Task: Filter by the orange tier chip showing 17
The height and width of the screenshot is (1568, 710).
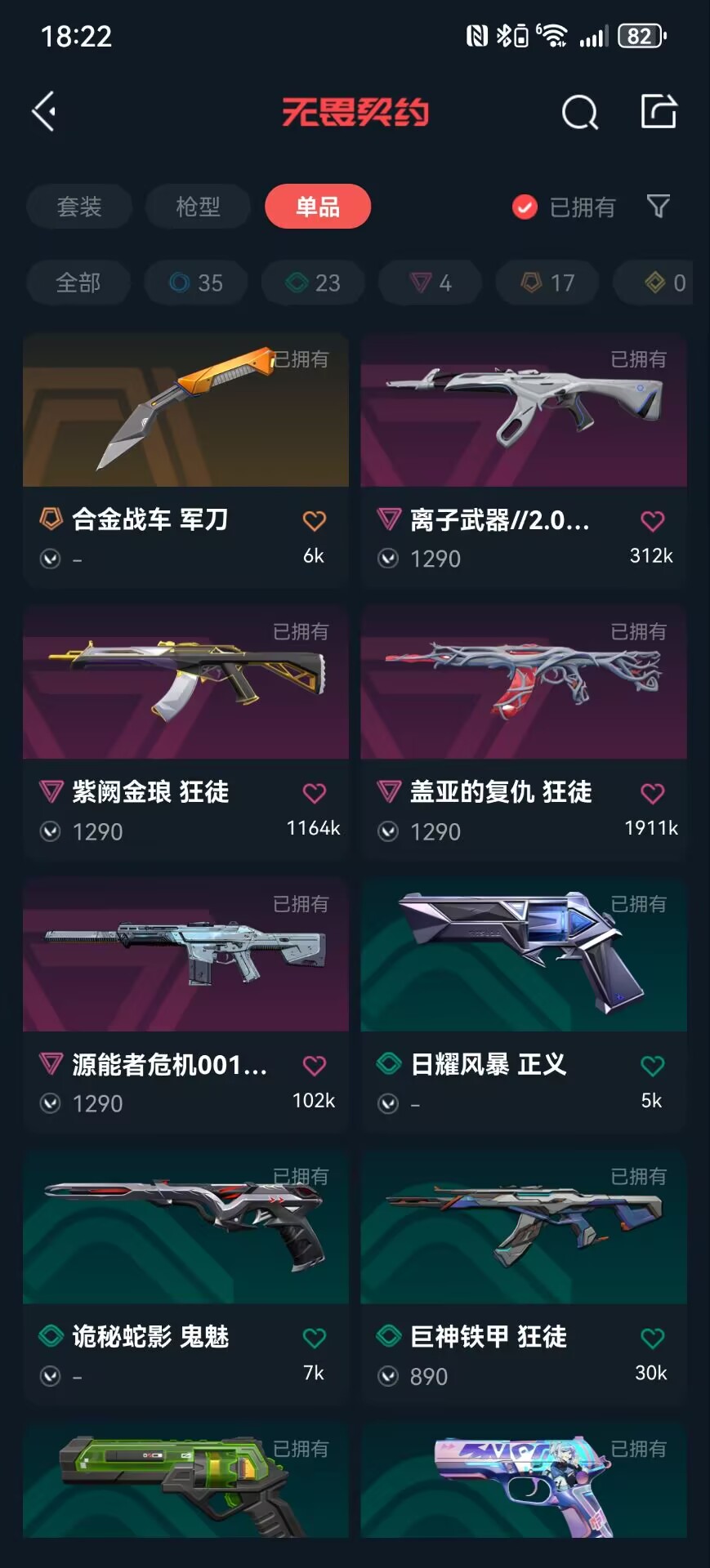Action: pyautogui.click(x=548, y=283)
